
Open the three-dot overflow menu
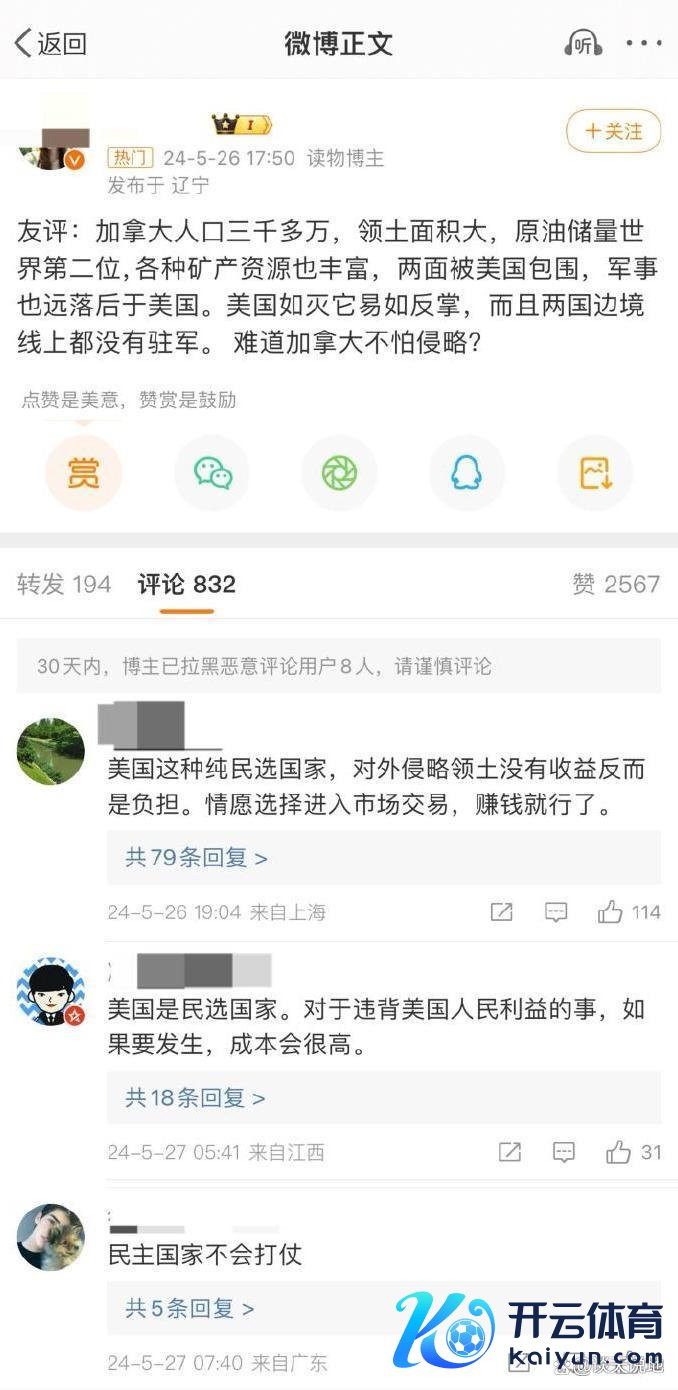pyautogui.click(x=643, y=44)
